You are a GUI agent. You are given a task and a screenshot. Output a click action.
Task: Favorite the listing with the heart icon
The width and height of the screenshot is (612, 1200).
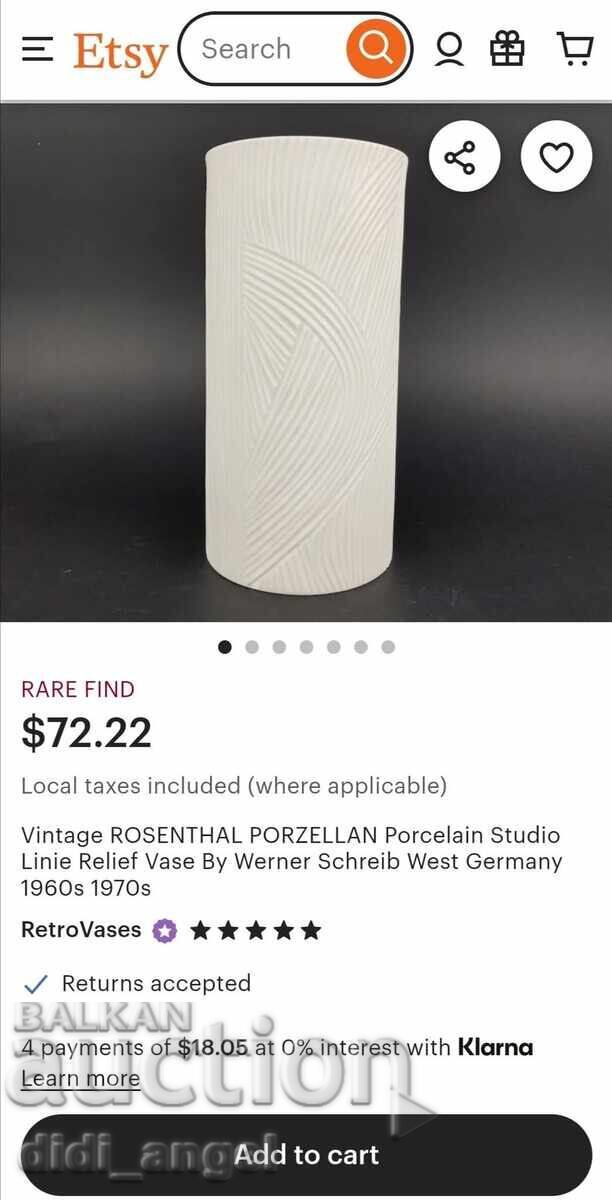pos(556,157)
